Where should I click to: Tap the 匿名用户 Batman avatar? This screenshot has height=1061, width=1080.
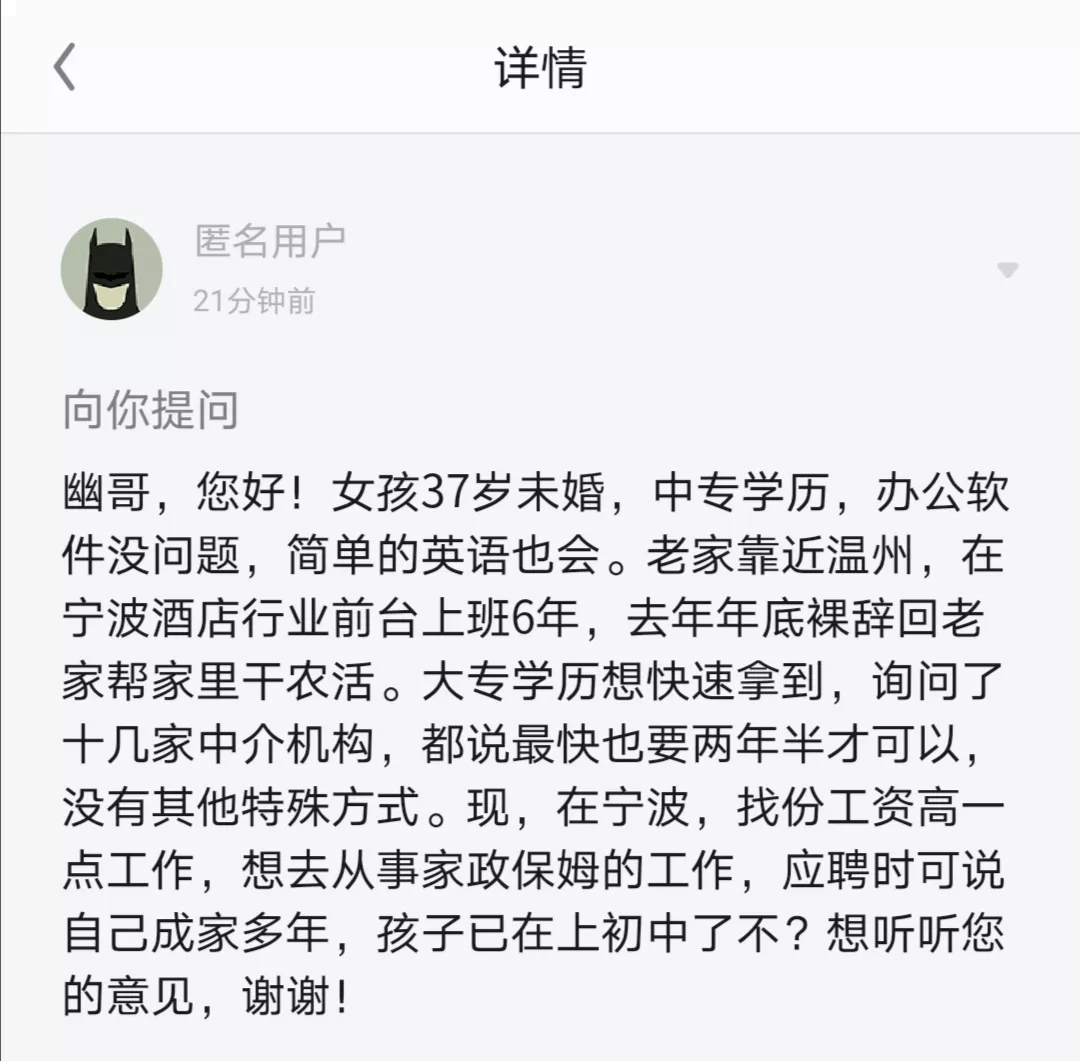(x=112, y=269)
